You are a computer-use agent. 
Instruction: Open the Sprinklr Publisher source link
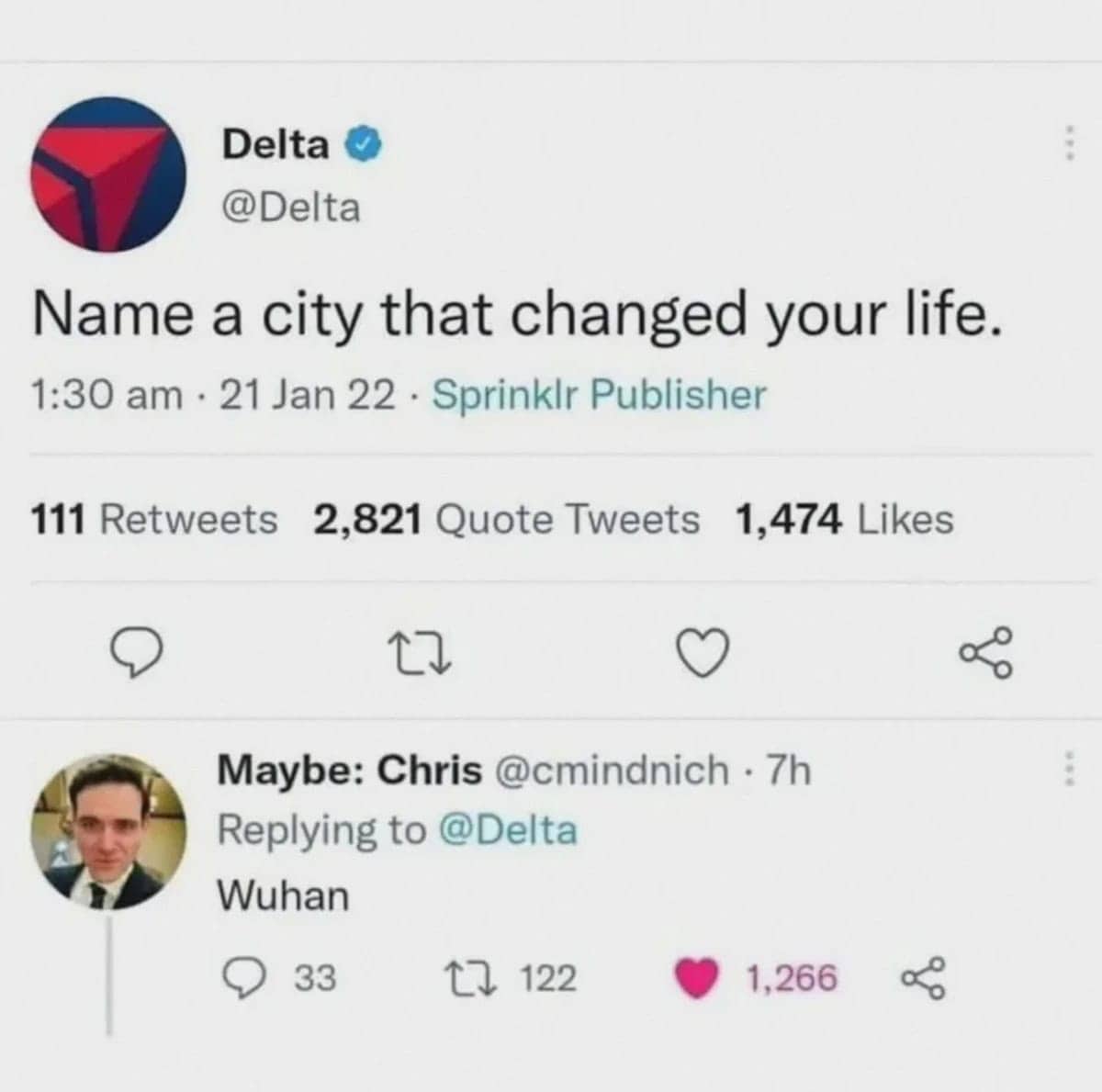click(599, 395)
